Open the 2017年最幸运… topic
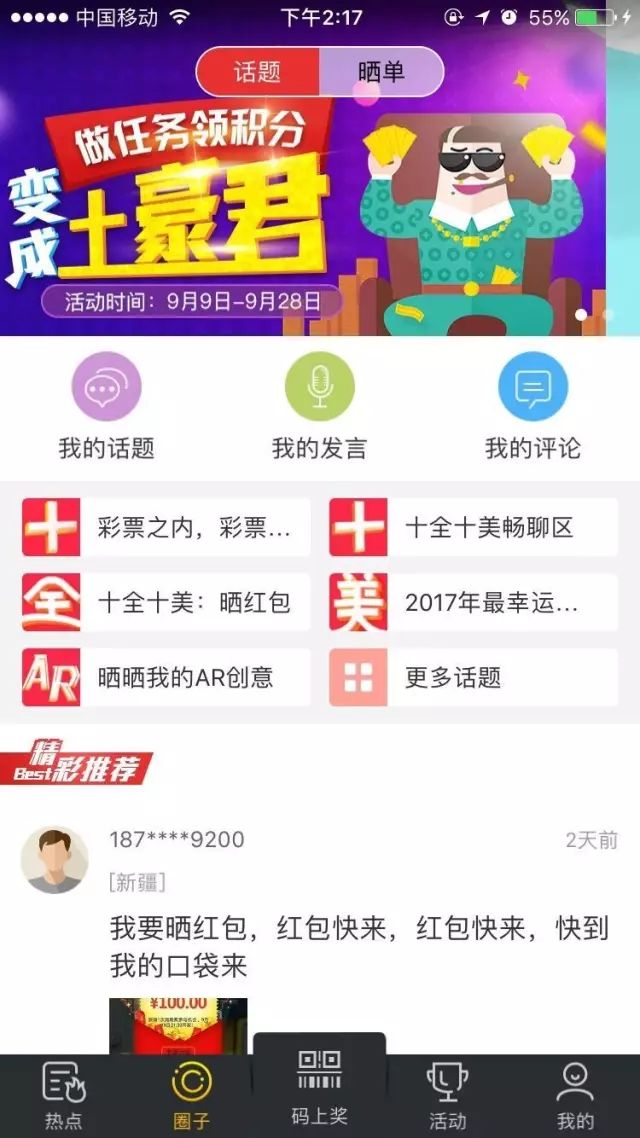The width and height of the screenshot is (640, 1138). (x=473, y=602)
